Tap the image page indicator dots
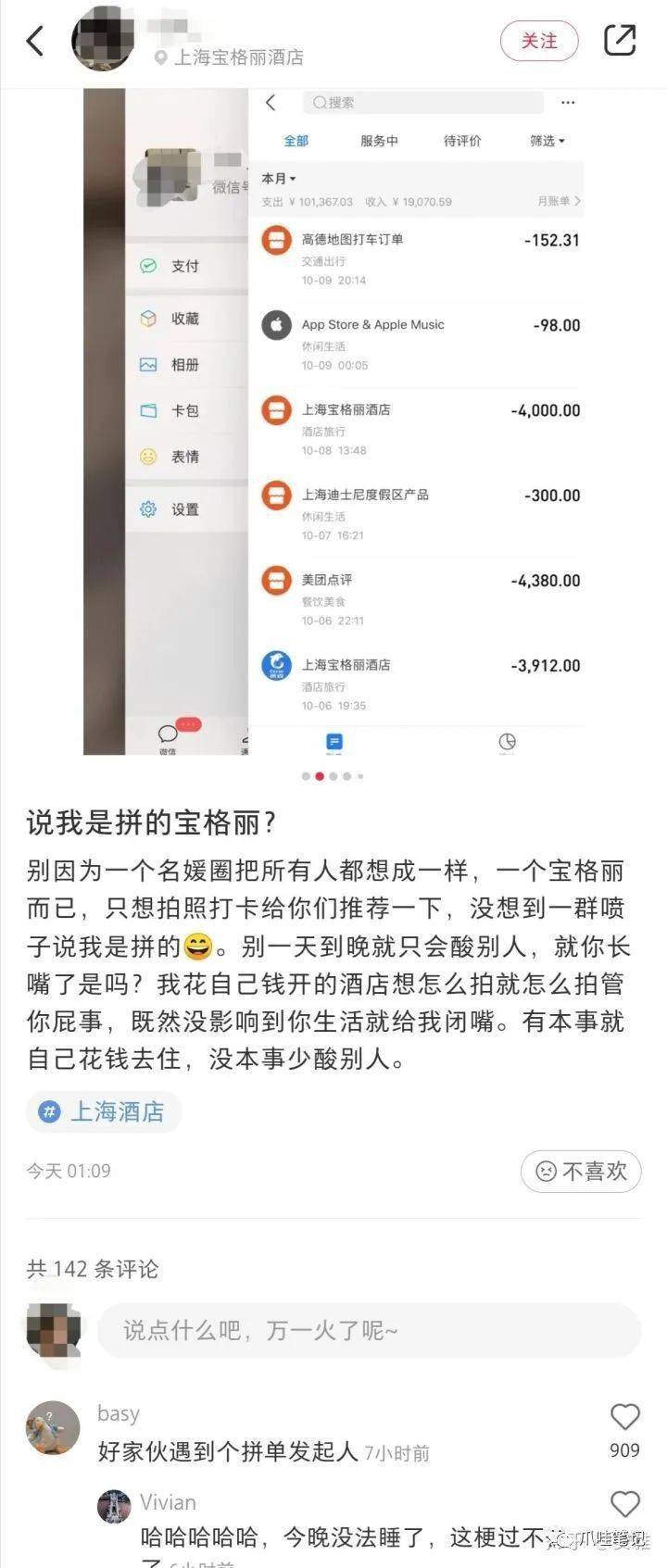 333,776
